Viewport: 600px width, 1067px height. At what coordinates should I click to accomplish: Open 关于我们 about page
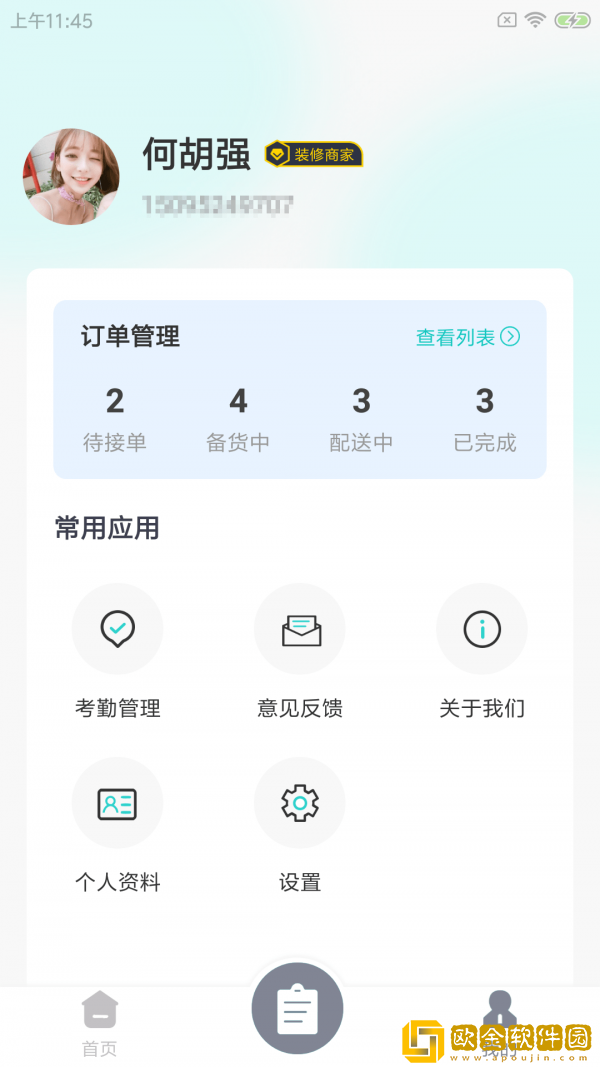tap(482, 650)
